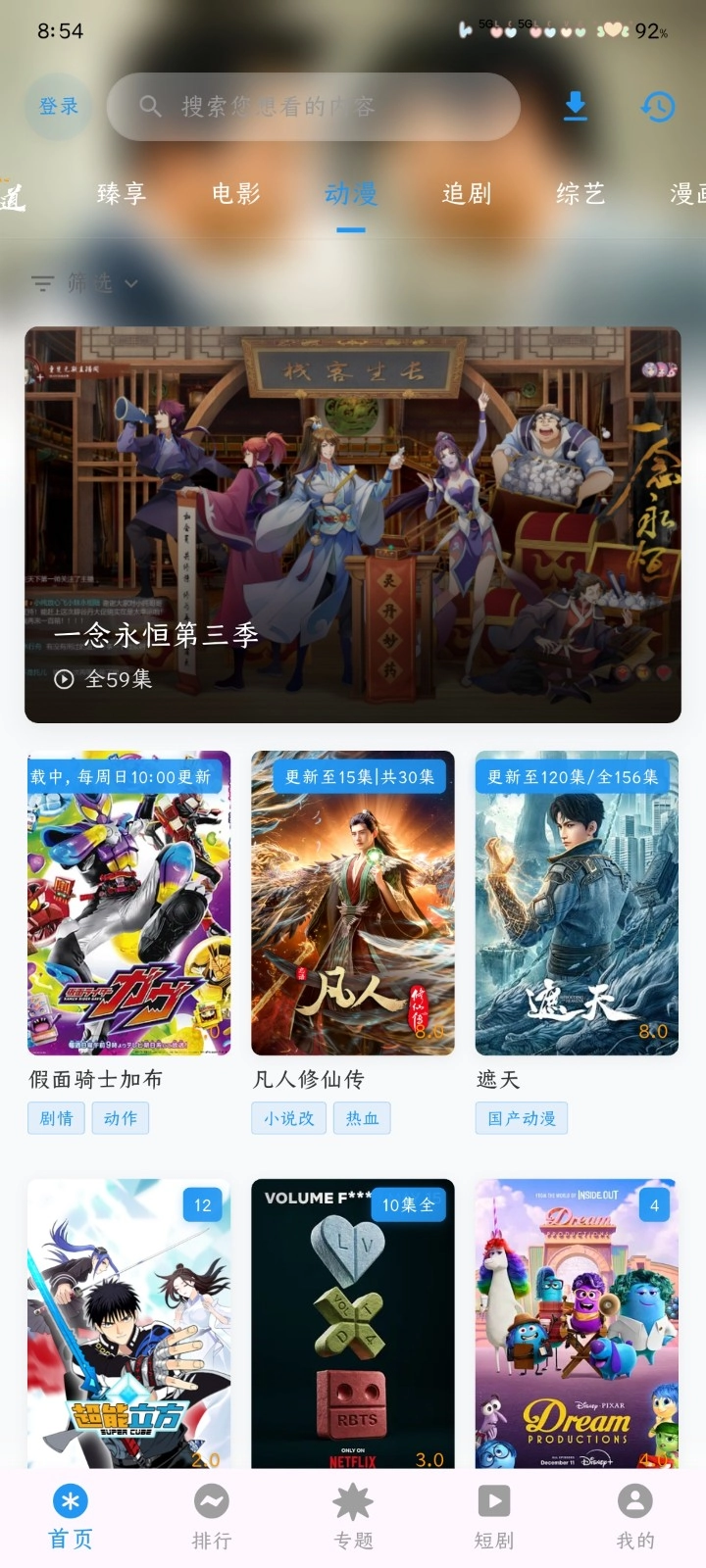The height and width of the screenshot is (1568, 706).
Task: Tap the 登录 login button
Action: click(57, 107)
